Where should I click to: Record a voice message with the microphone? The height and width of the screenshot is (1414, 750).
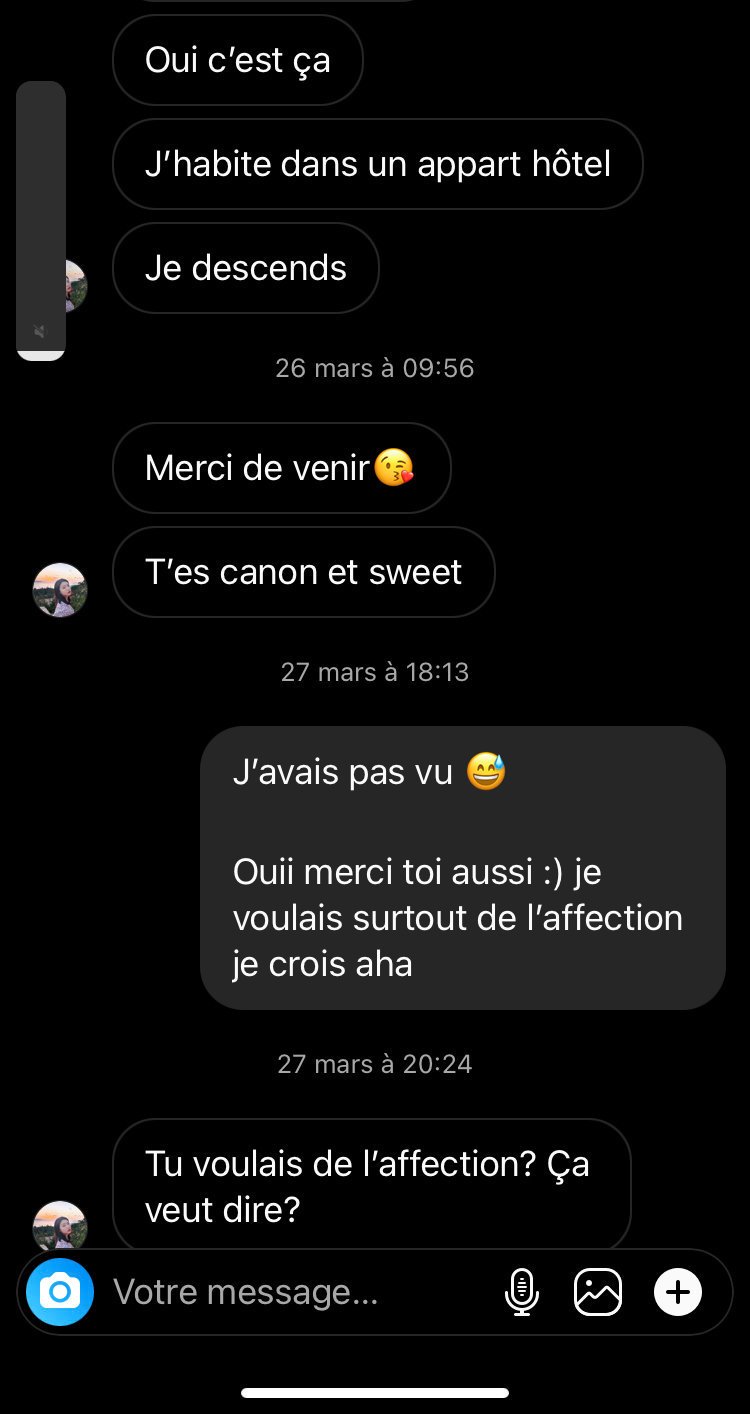[x=521, y=1292]
